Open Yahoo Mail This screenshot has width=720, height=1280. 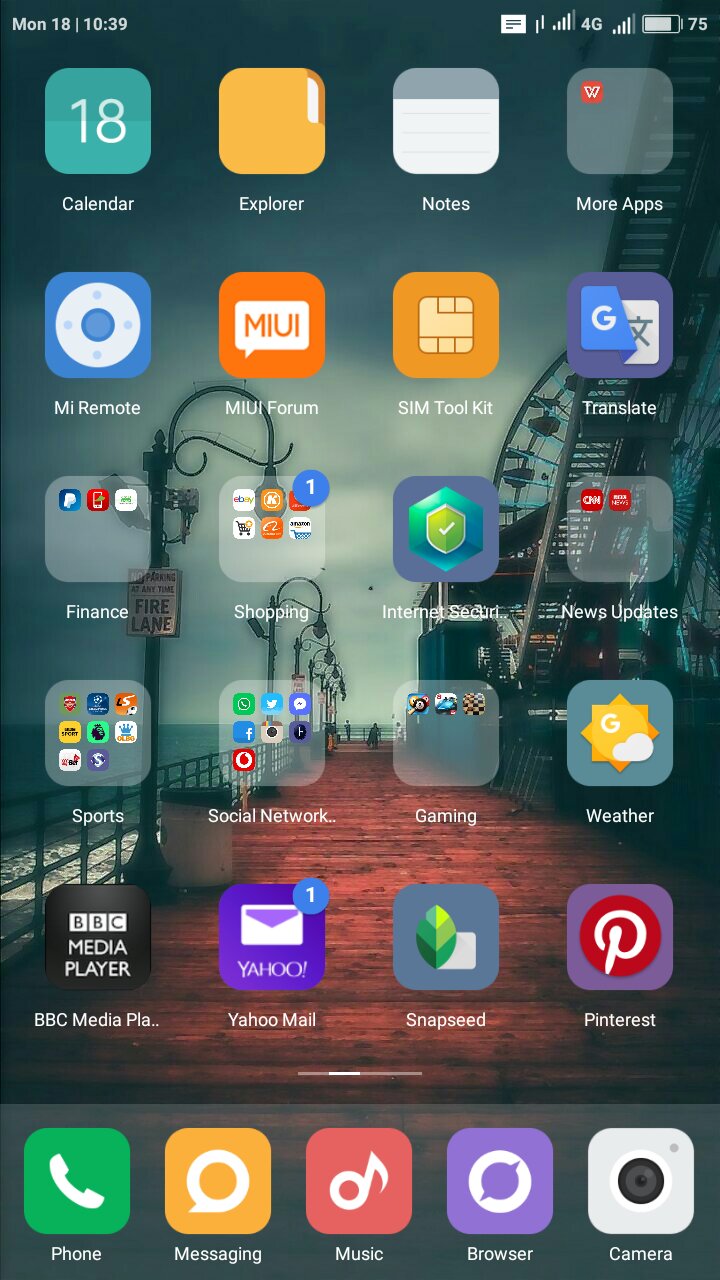(x=272, y=937)
